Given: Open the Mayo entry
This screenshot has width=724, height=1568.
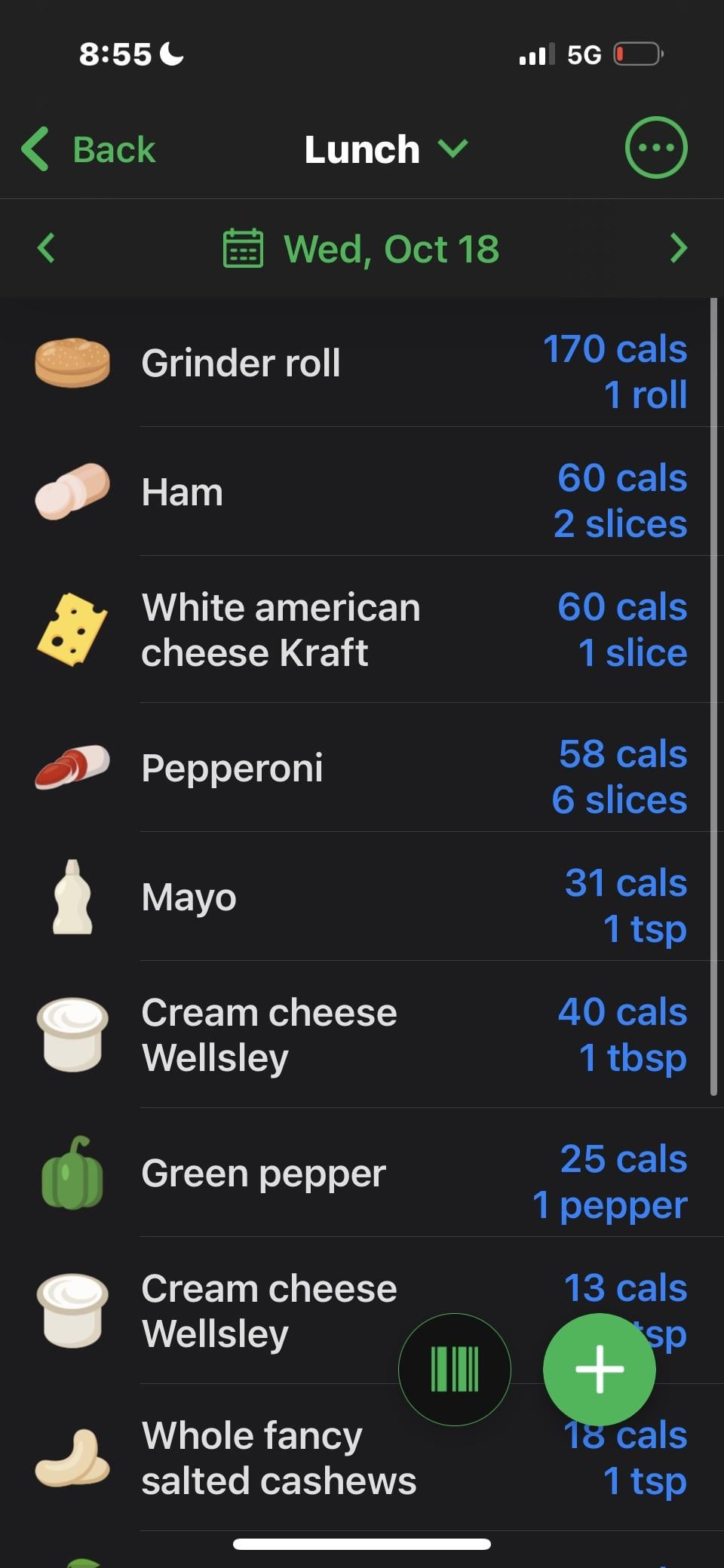Looking at the screenshot, I should tap(362, 897).
